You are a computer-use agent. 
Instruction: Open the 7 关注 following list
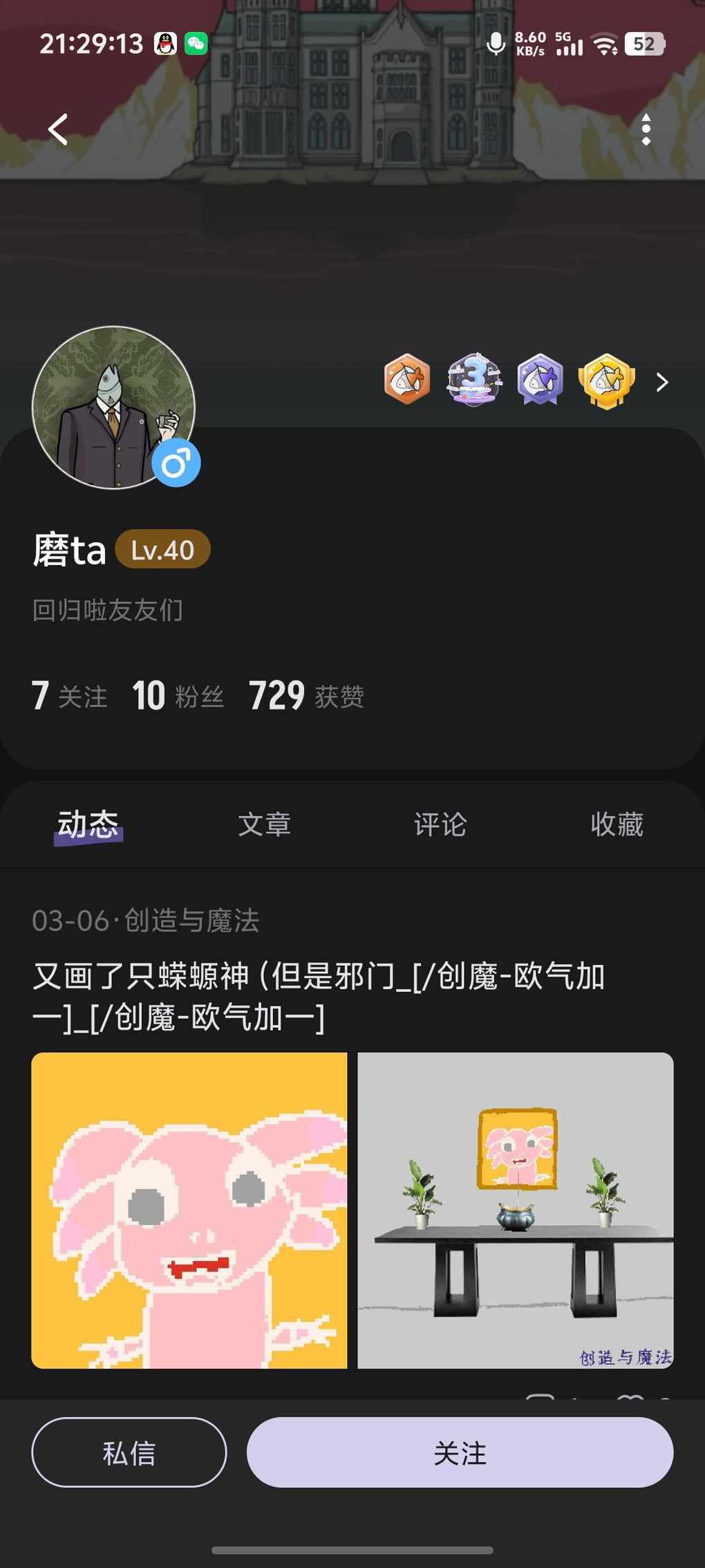coord(70,696)
